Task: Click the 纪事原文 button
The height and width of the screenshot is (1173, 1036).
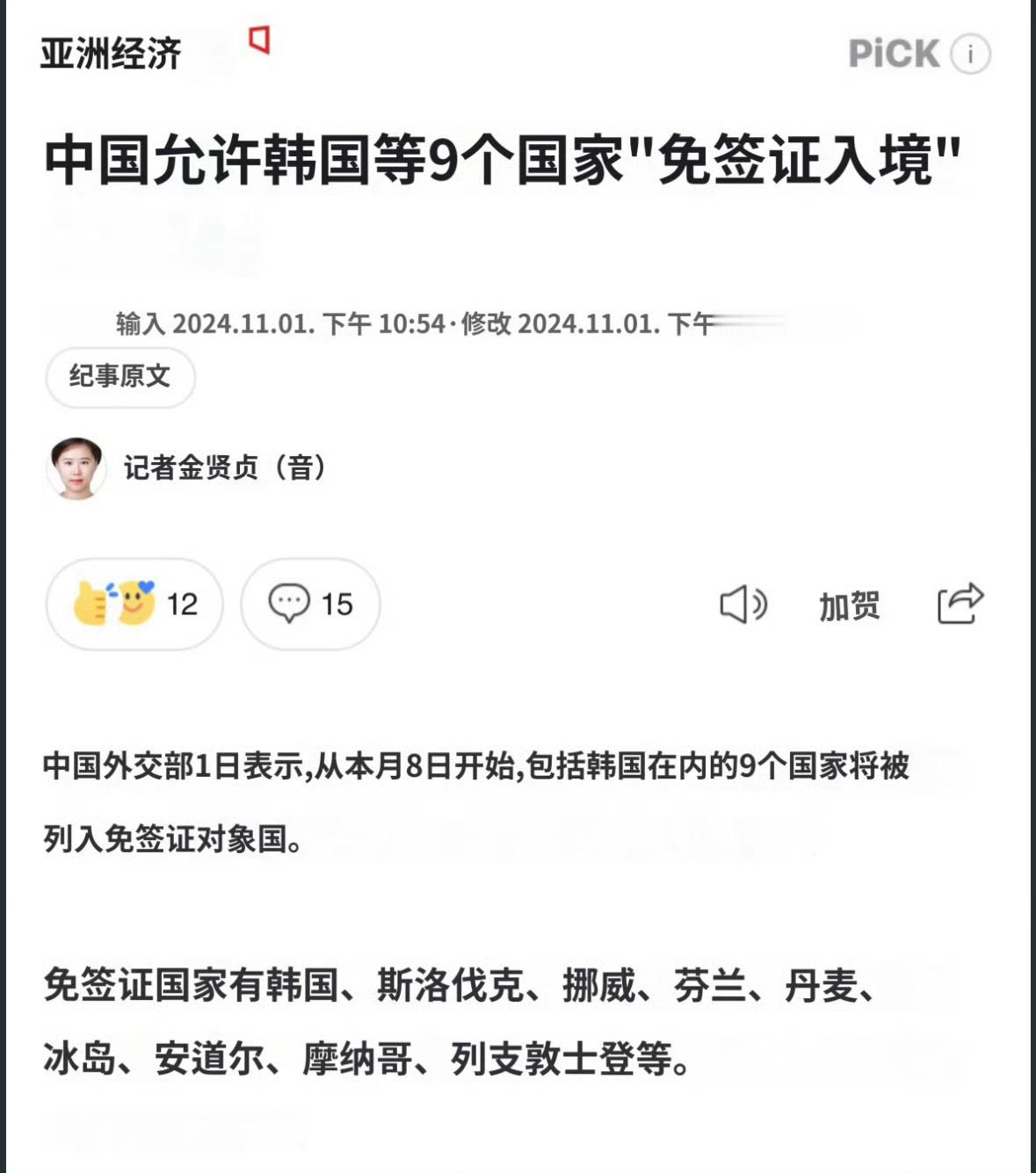Action: (120, 376)
